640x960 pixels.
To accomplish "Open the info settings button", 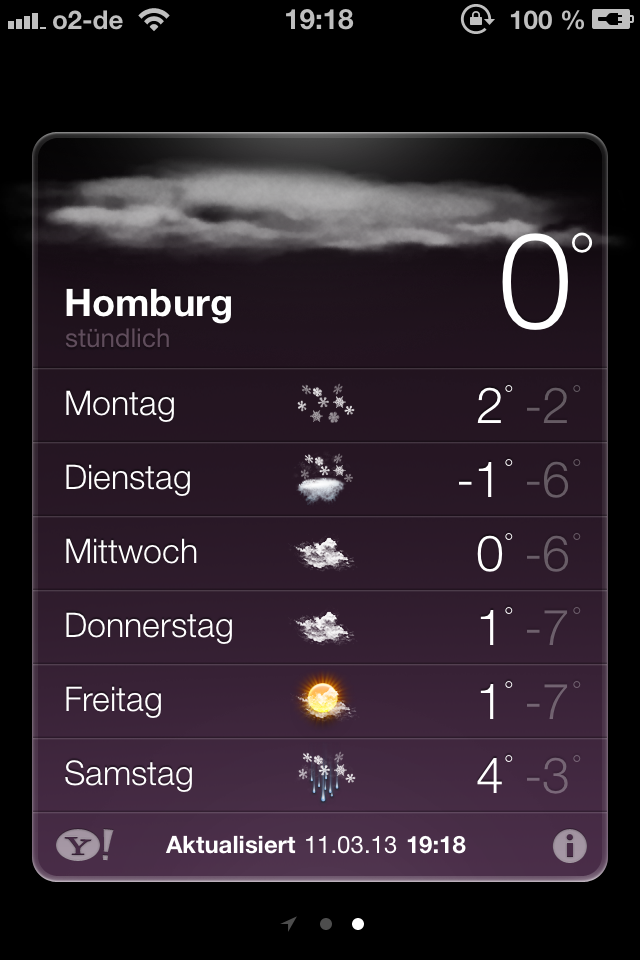I will 569,846.
